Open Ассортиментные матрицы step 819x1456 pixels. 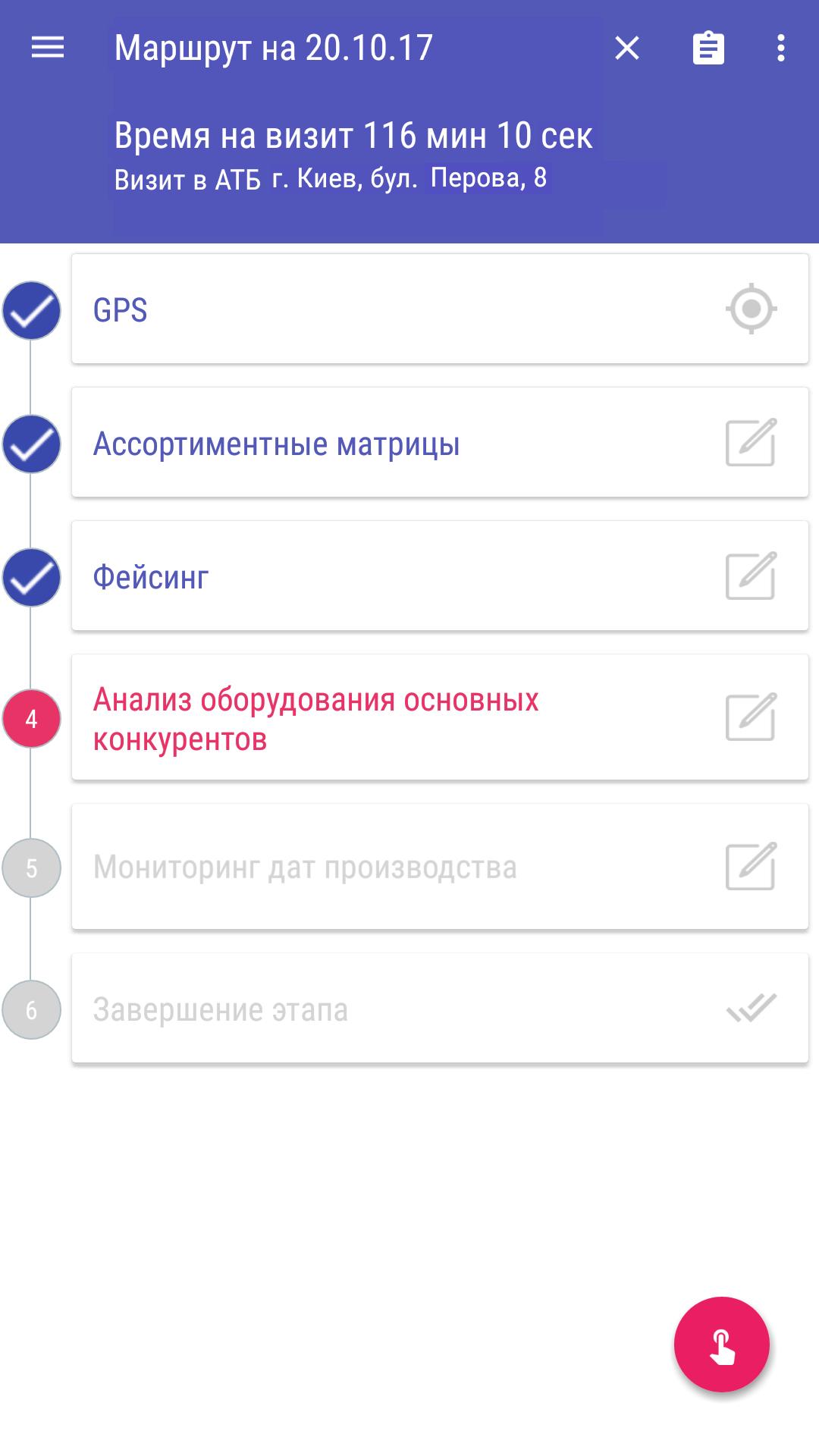[440, 443]
